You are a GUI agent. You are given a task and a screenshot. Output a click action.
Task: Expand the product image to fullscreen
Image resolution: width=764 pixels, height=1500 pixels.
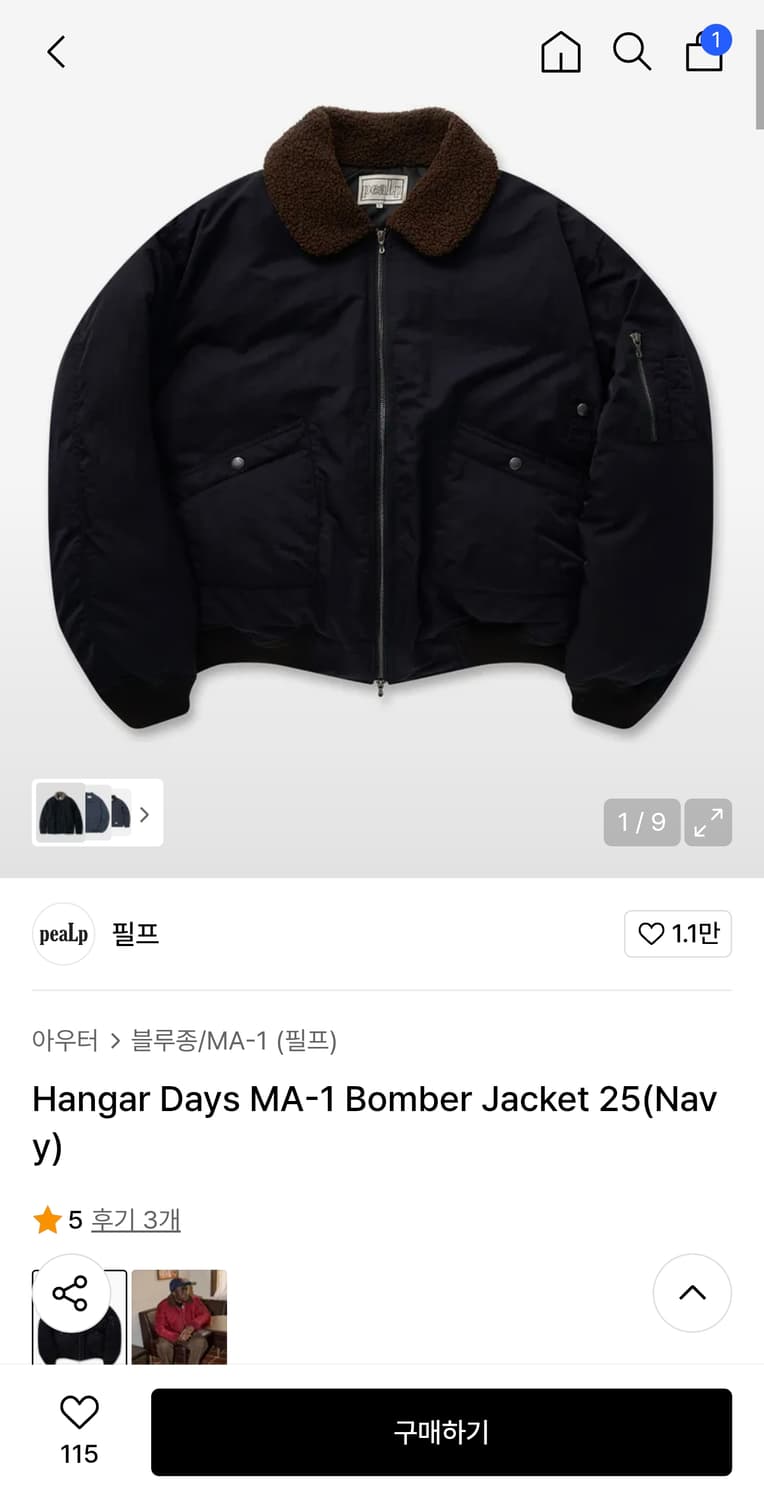tap(708, 822)
